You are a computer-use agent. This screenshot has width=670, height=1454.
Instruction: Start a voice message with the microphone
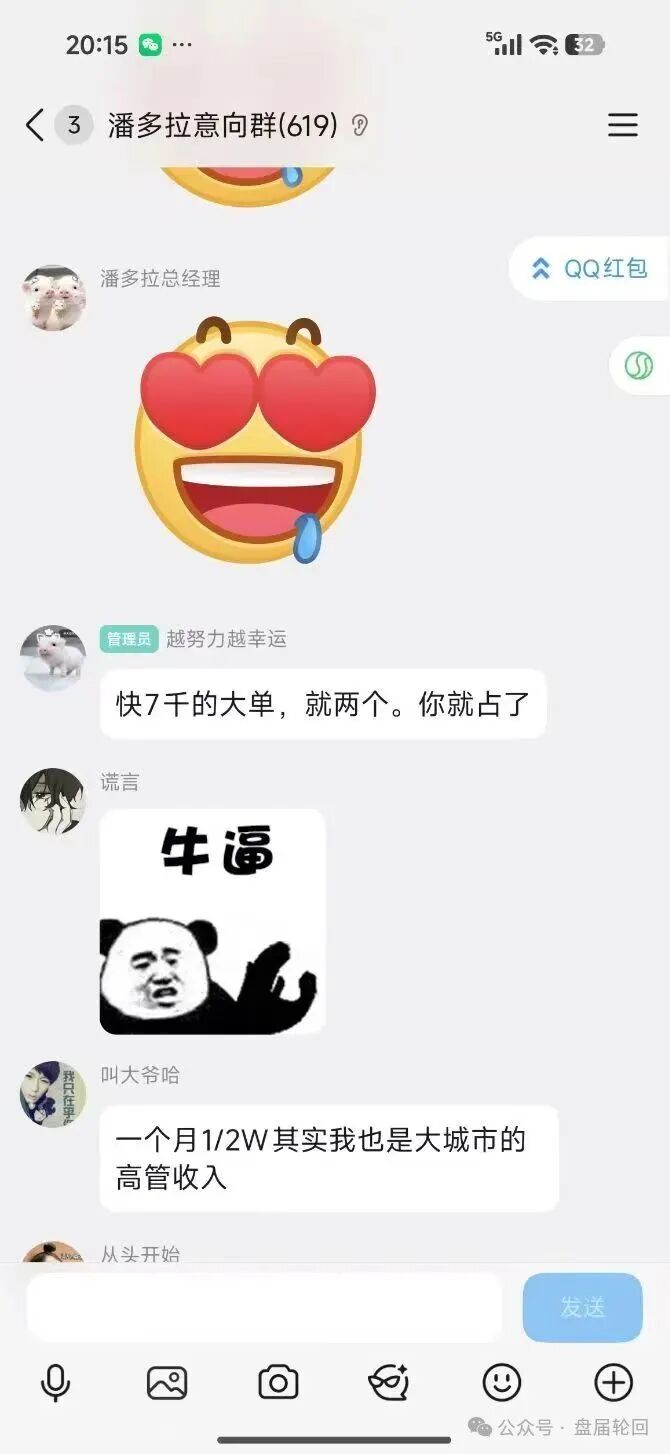coord(56,1383)
